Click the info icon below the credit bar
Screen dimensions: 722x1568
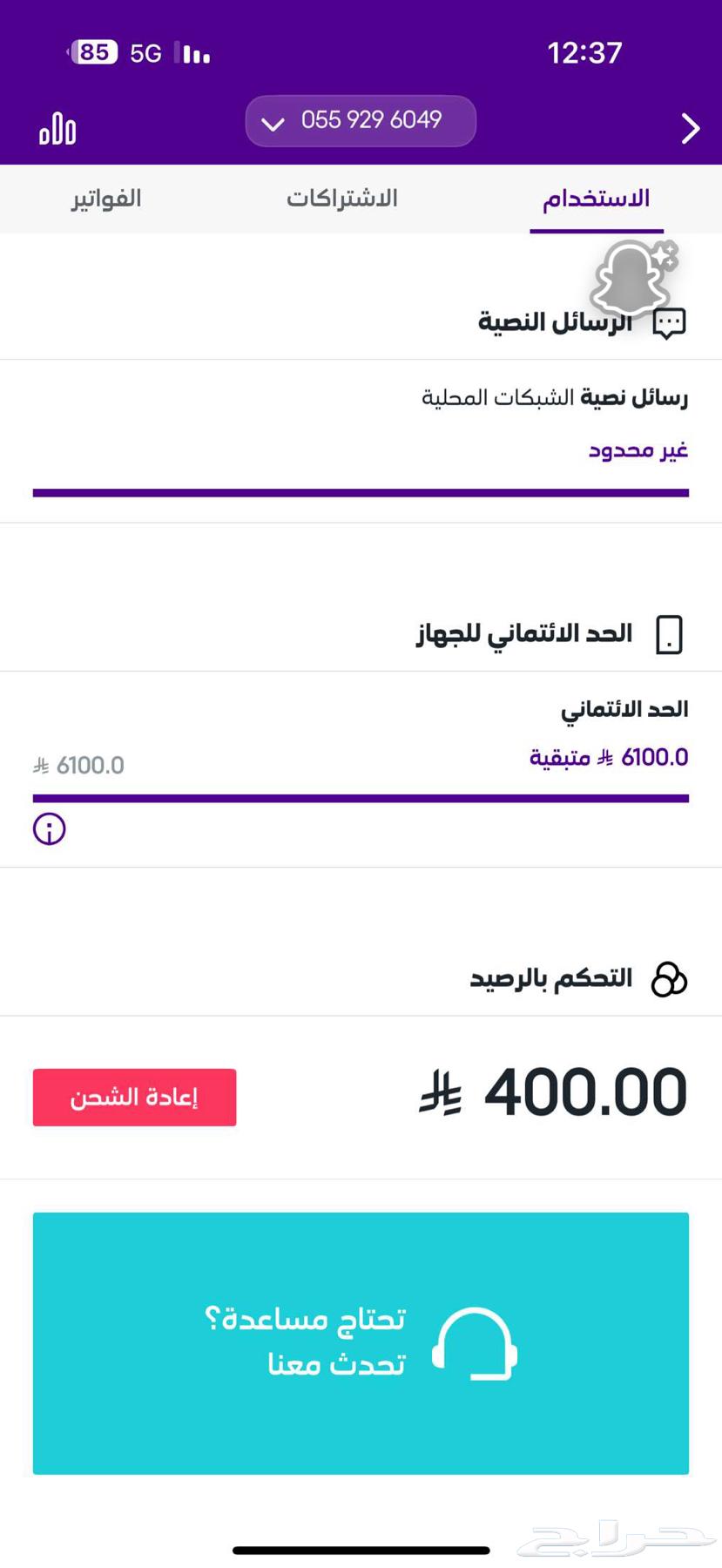point(49,829)
